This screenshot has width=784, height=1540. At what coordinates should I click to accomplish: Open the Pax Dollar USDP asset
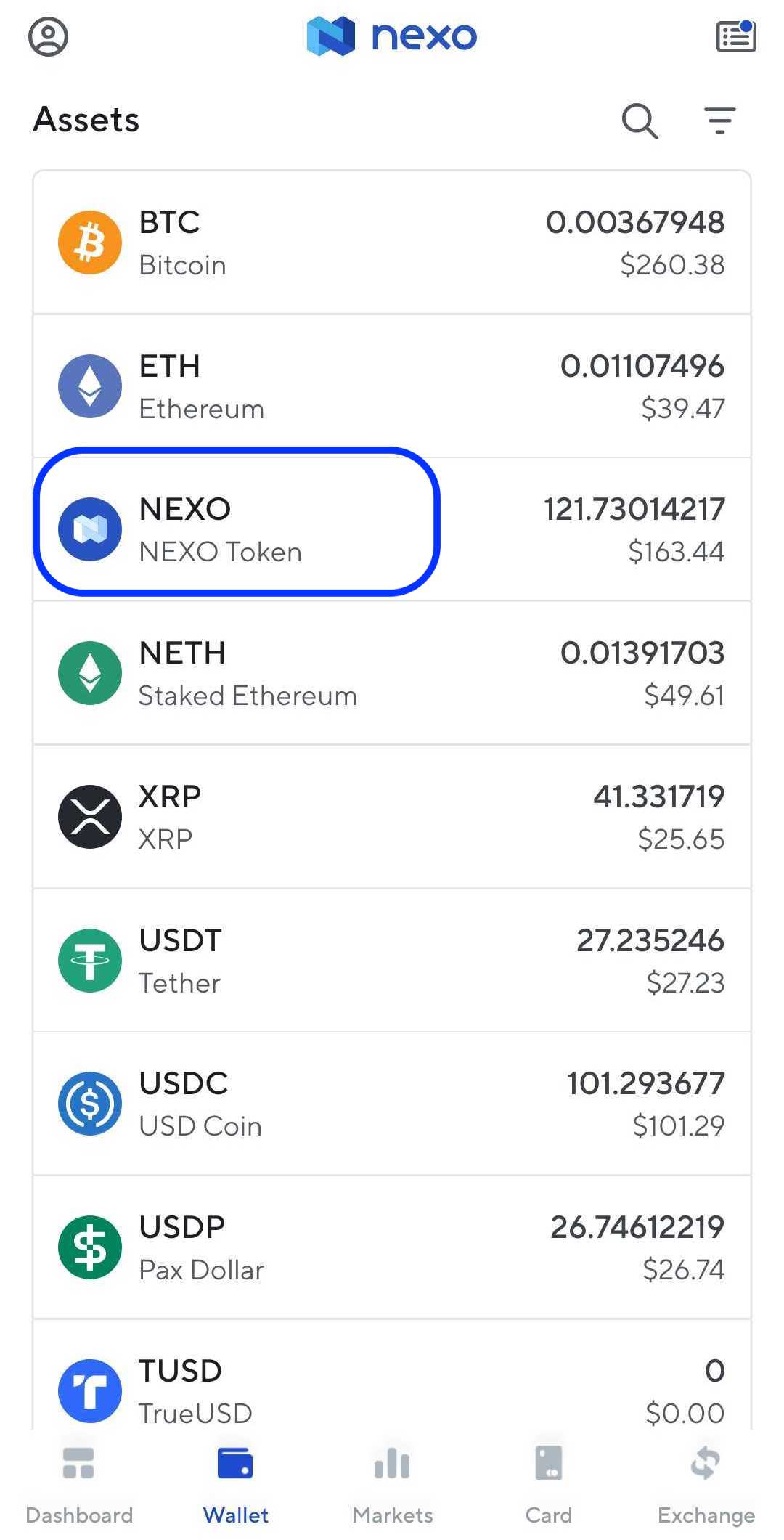click(x=392, y=1246)
